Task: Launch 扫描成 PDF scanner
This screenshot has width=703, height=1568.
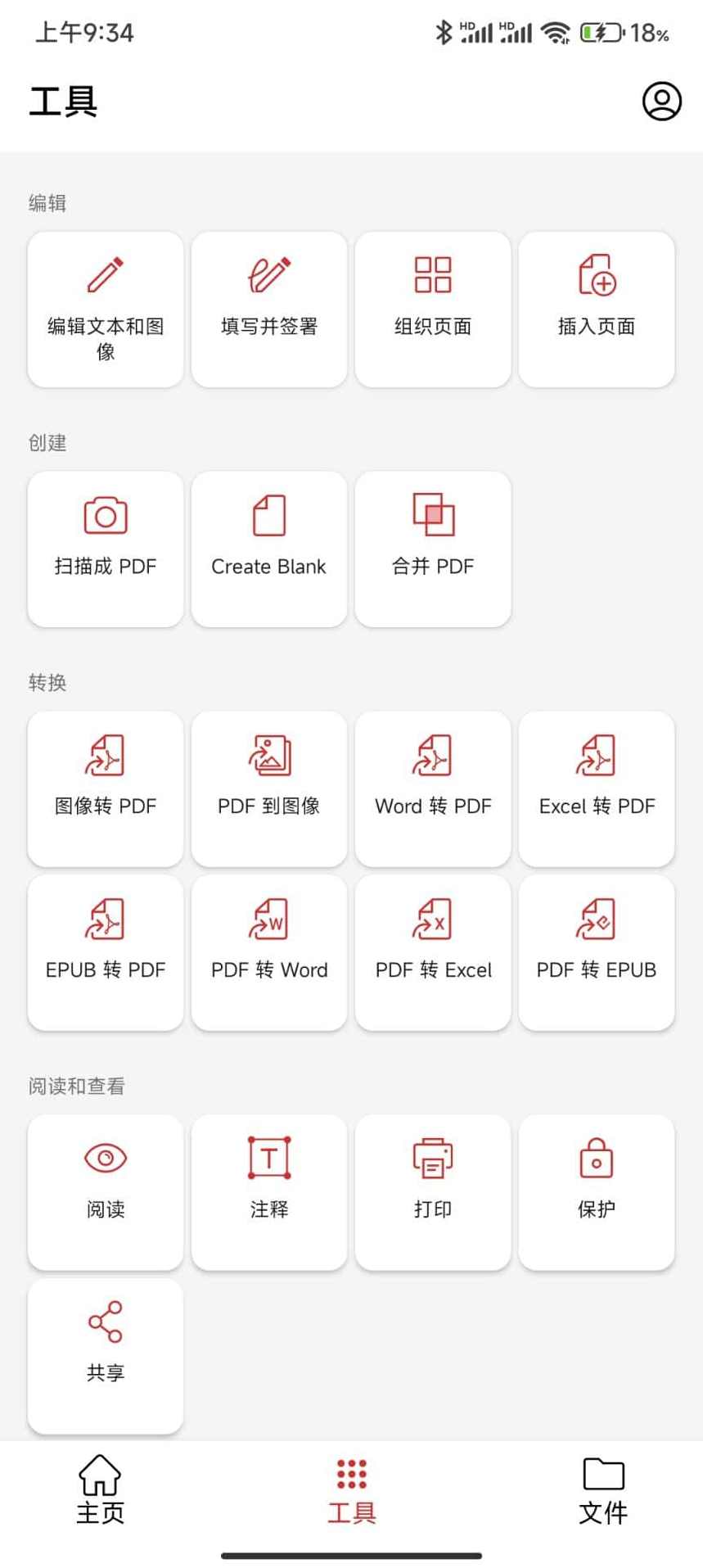Action: click(105, 547)
